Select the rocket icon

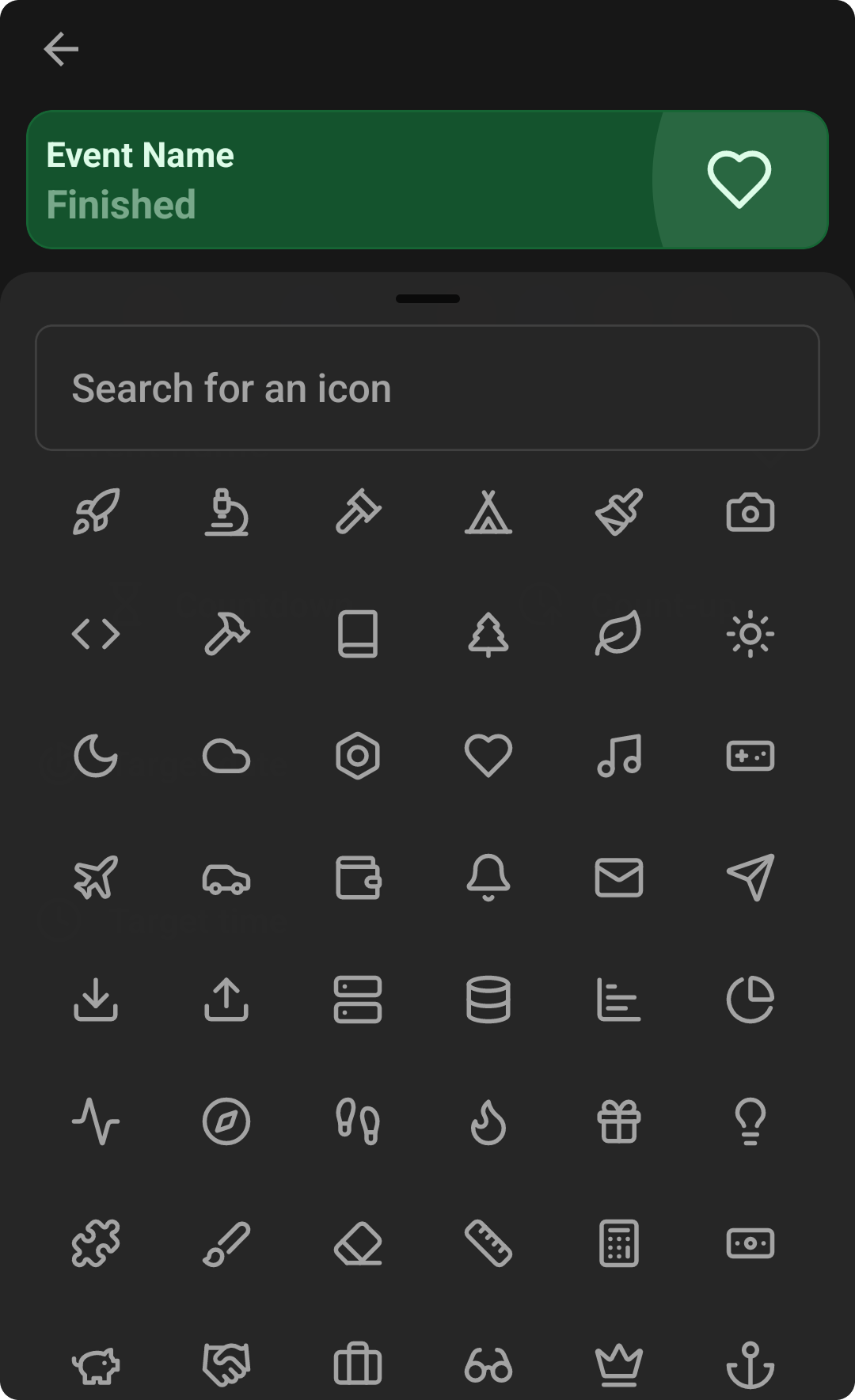click(x=95, y=513)
